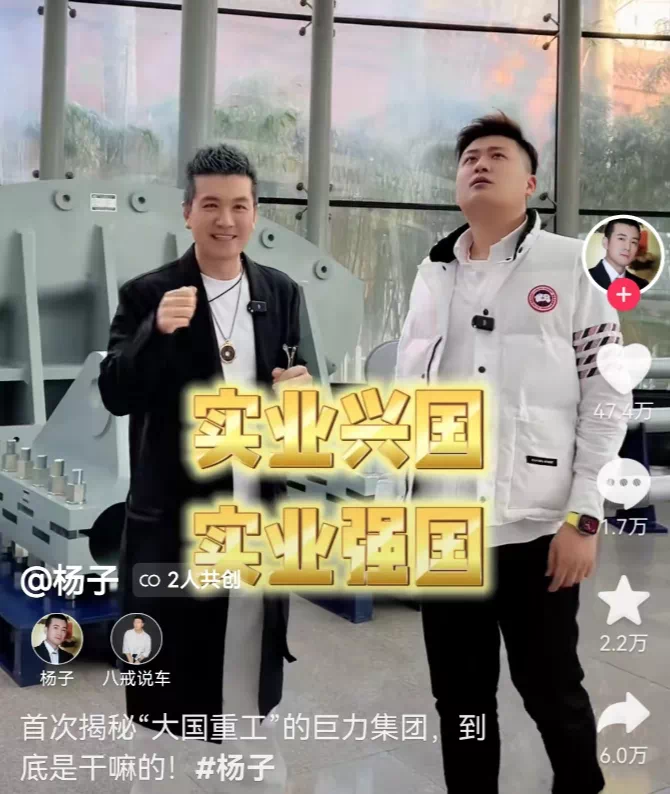The width and height of the screenshot is (670, 794).
Task: Follow the creator with the red plus
Action: [x=623, y=295]
